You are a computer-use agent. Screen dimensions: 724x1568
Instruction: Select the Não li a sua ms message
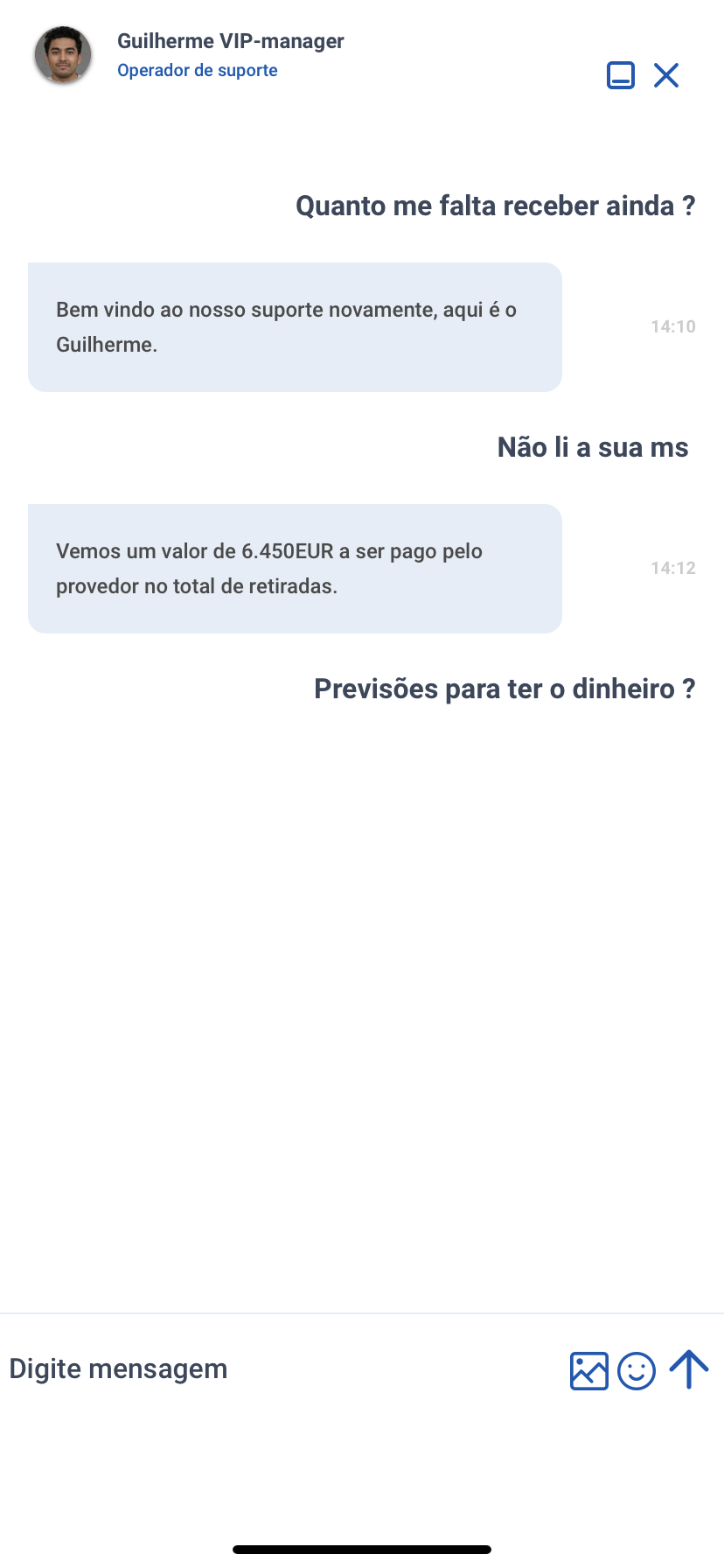(x=594, y=447)
